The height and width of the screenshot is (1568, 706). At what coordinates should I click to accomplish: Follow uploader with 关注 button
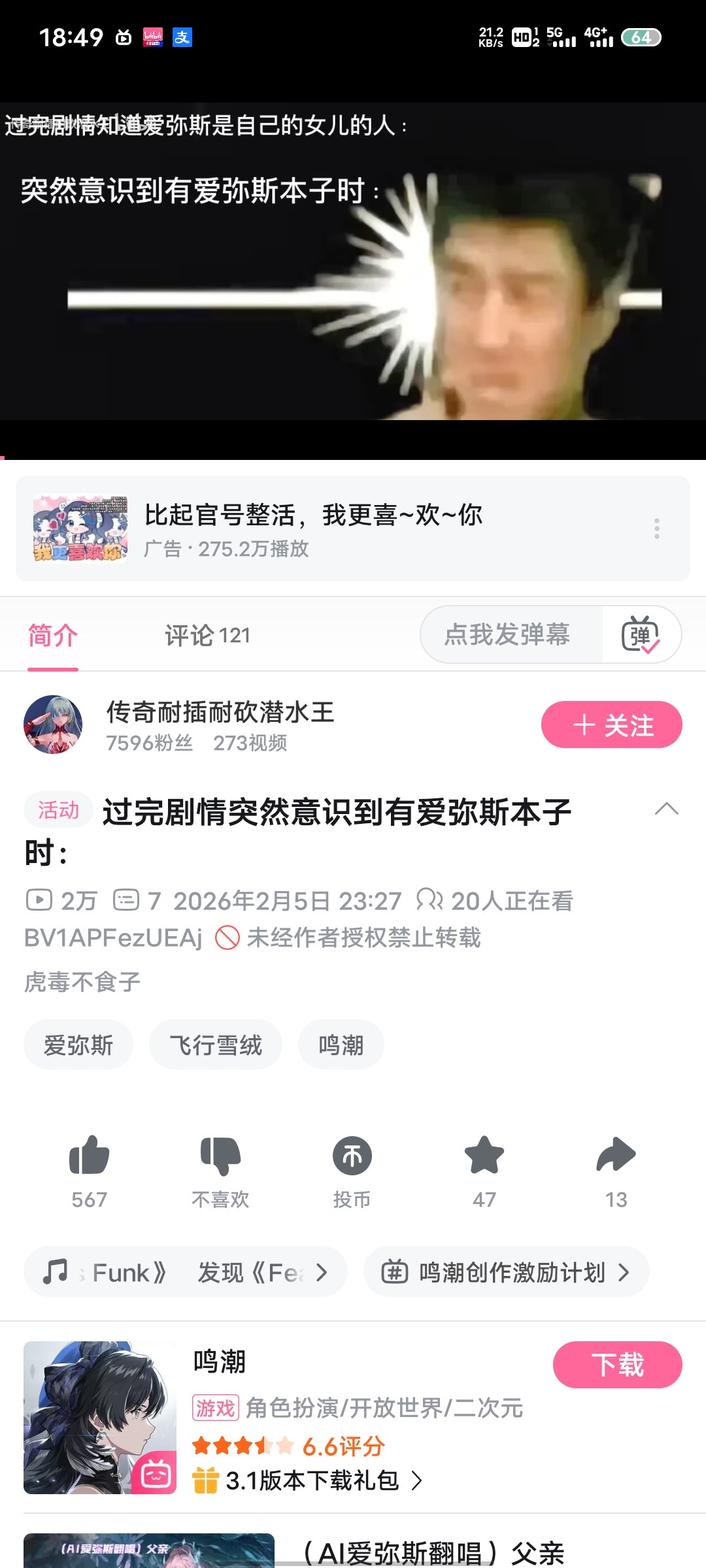pyautogui.click(x=611, y=725)
